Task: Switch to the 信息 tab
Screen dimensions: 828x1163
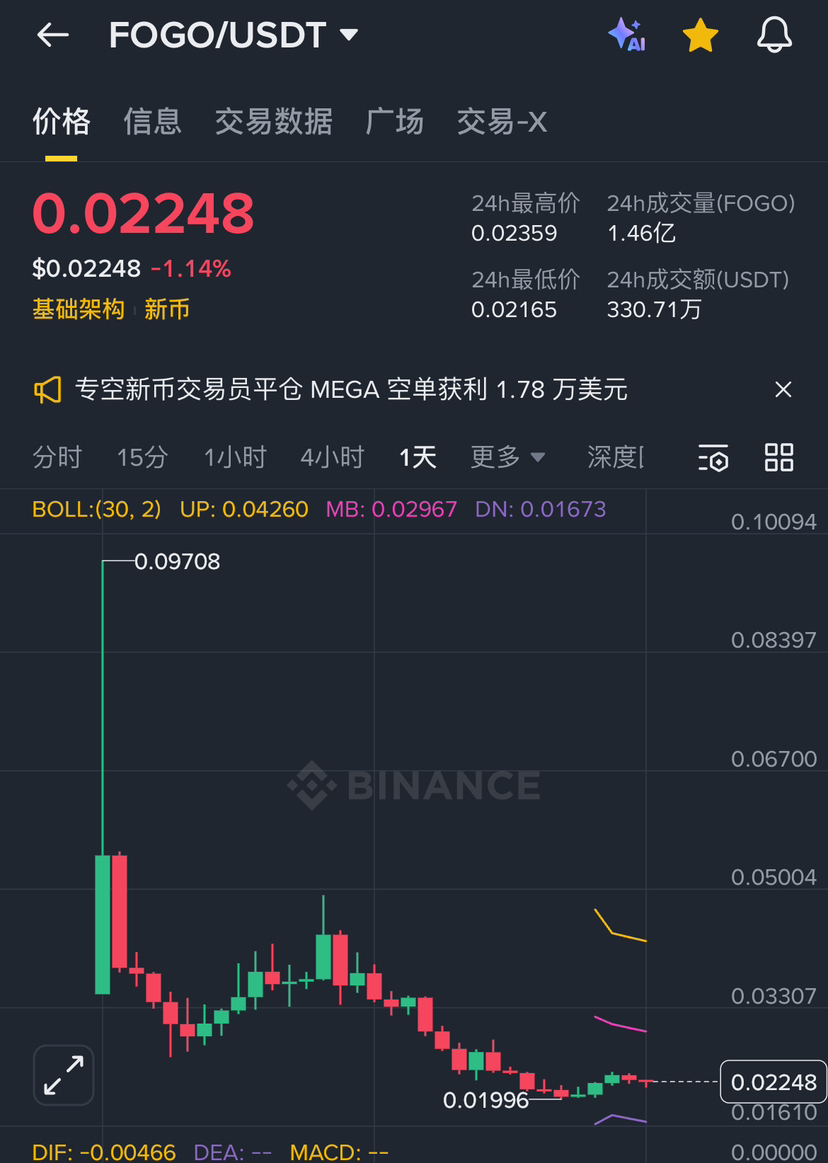Action: pos(152,122)
